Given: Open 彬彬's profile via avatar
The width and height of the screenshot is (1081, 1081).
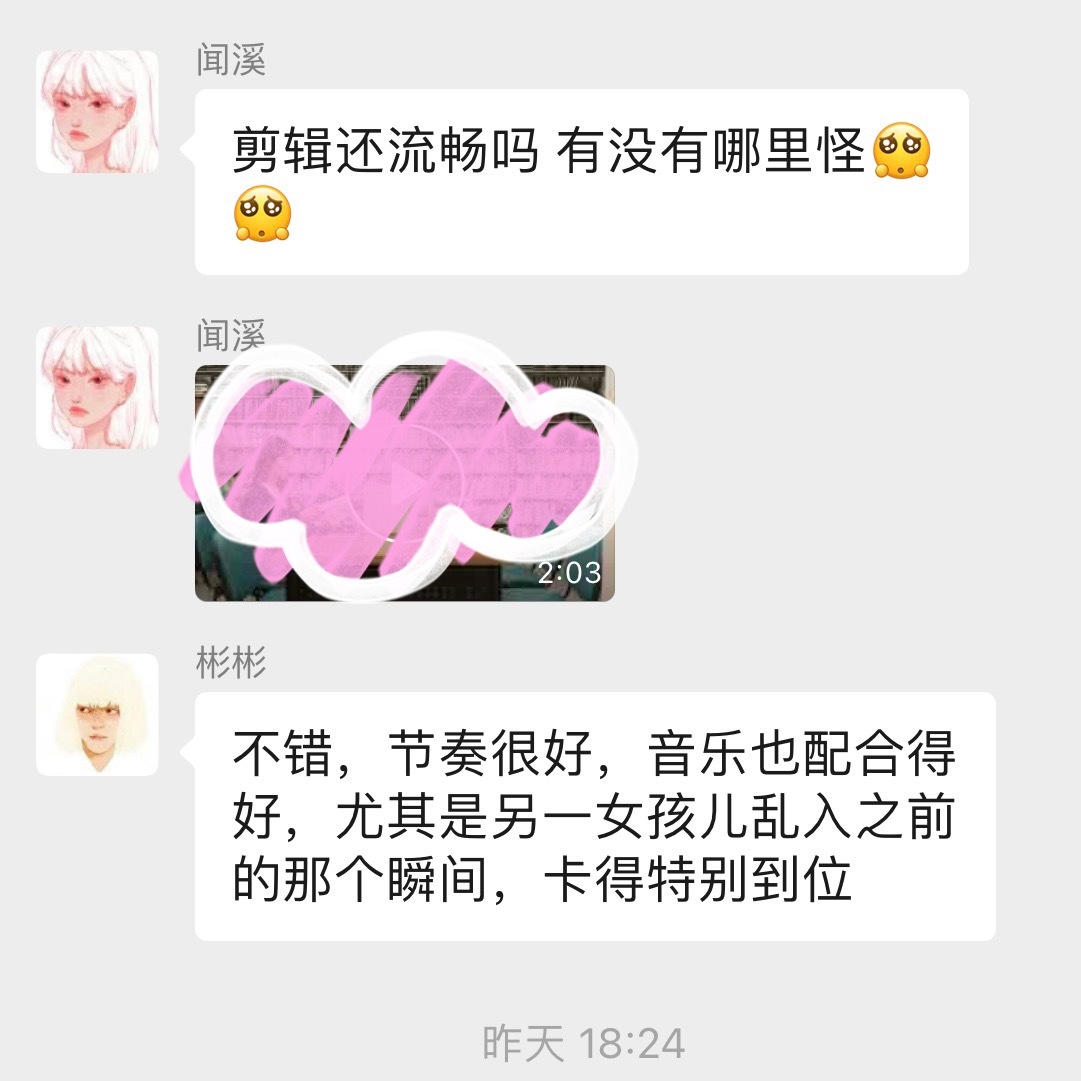Looking at the screenshot, I should (97, 714).
